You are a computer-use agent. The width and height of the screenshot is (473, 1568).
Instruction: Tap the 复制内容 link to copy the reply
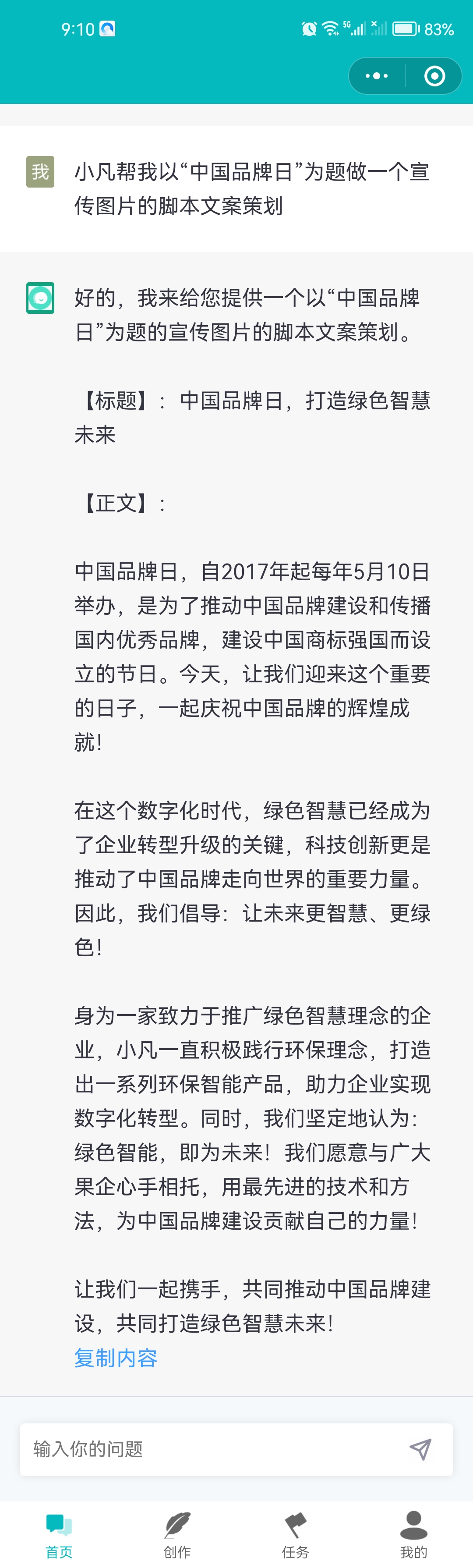pos(116,1357)
